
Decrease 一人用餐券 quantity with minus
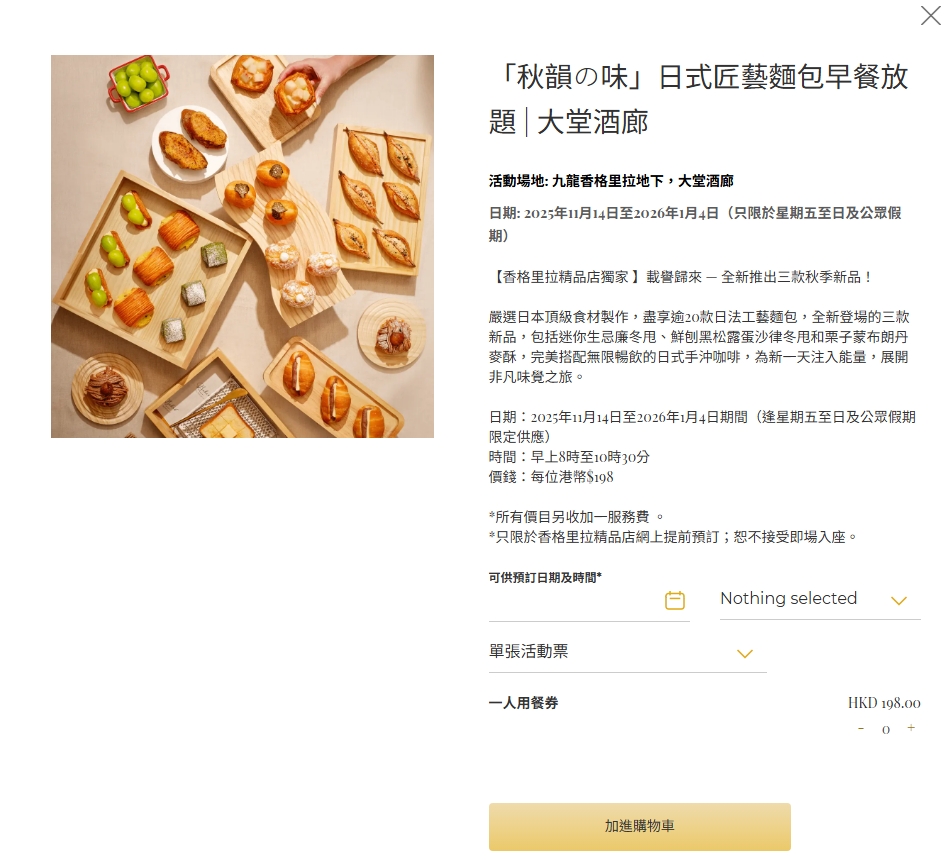tap(861, 728)
